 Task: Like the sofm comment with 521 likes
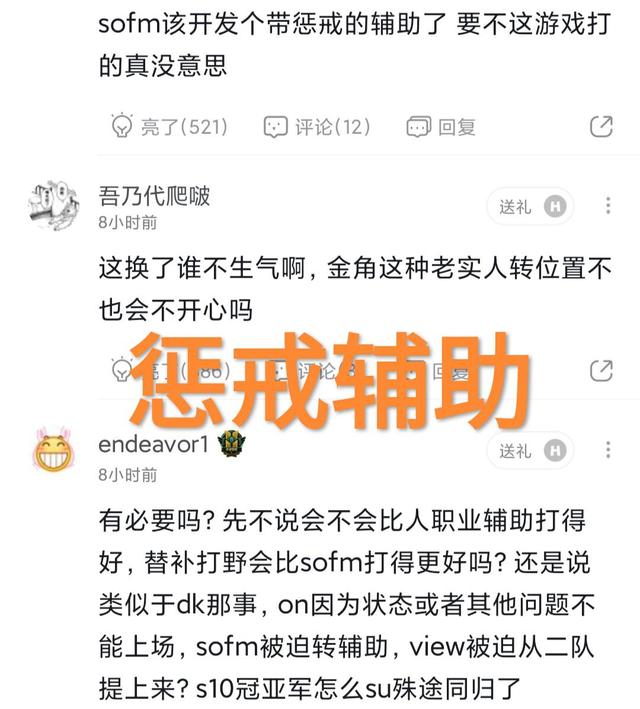(168, 127)
